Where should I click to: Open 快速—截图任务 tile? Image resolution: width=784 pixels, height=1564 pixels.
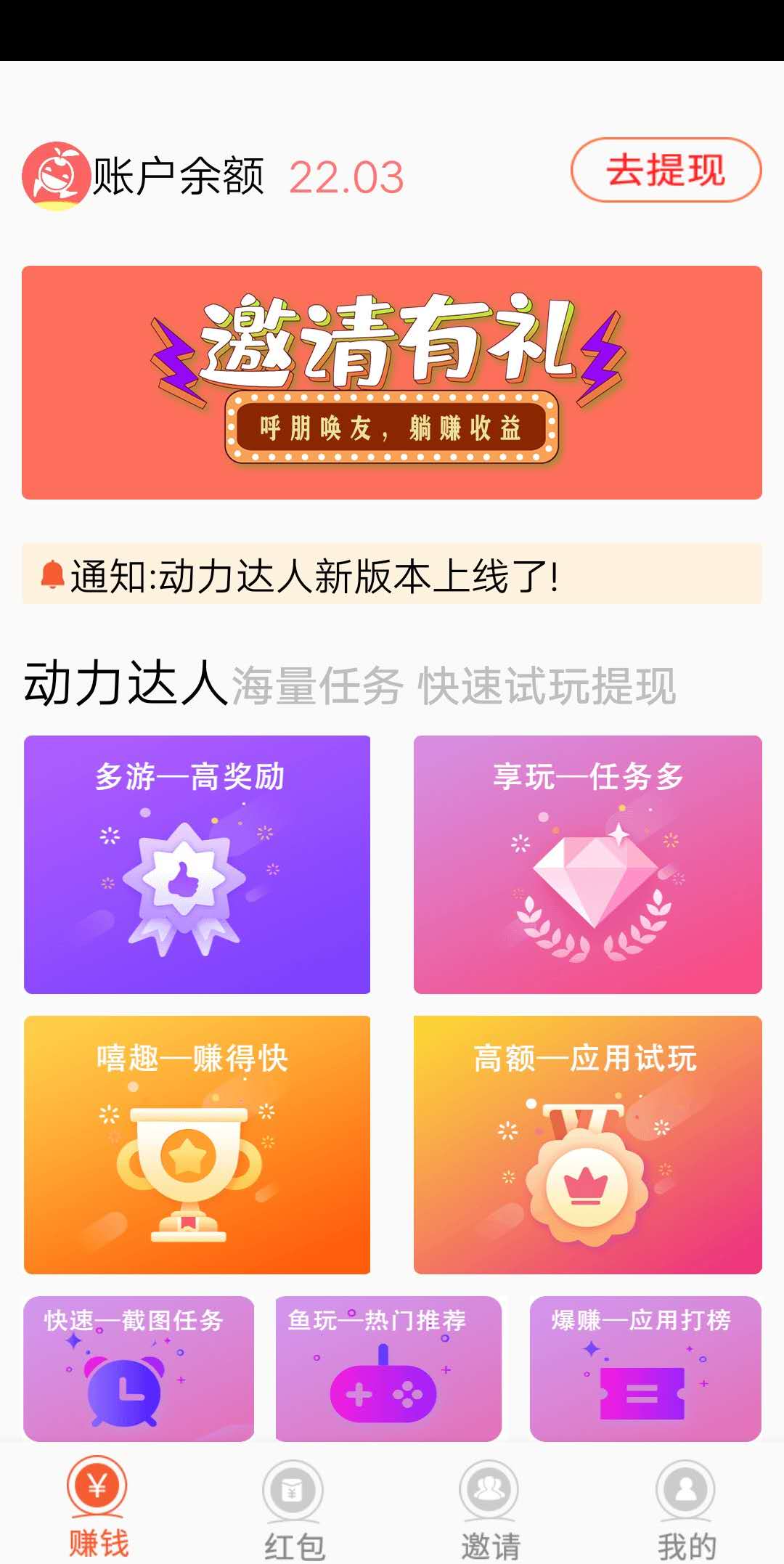coord(139,1368)
